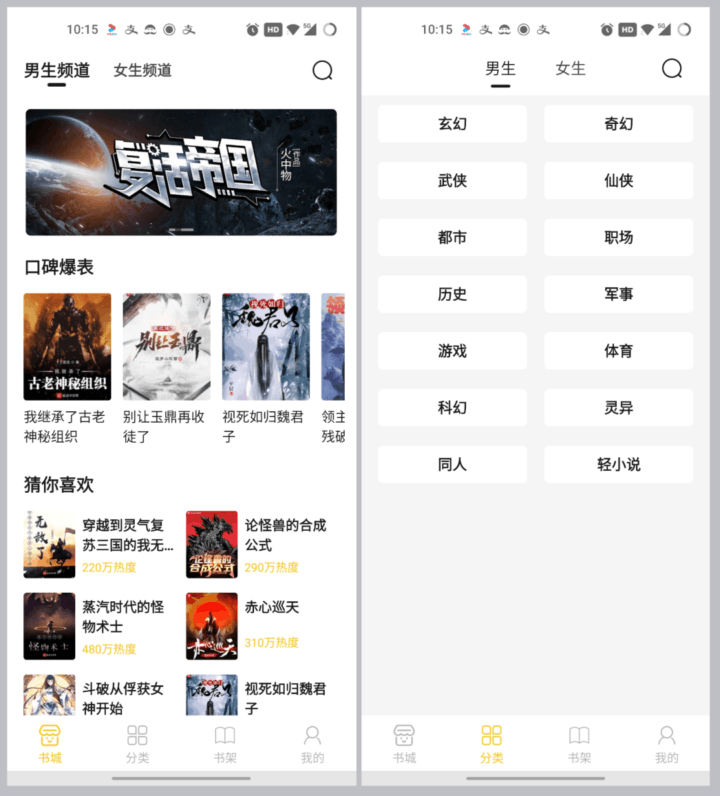The height and width of the screenshot is (796, 720).
Task: Browse the 仙侠 category
Action: [x=618, y=181]
